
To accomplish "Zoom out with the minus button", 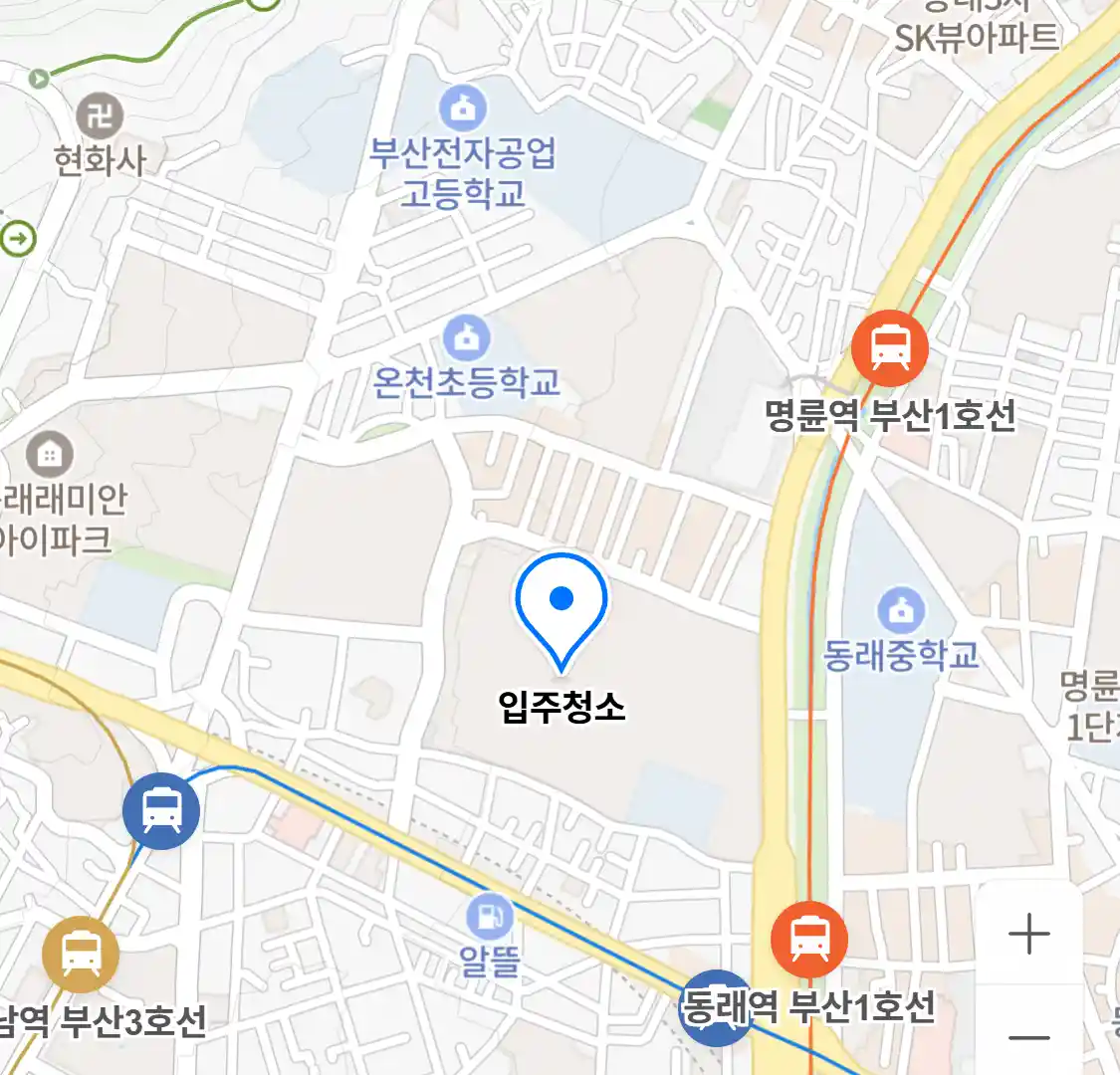I will [1028, 1037].
